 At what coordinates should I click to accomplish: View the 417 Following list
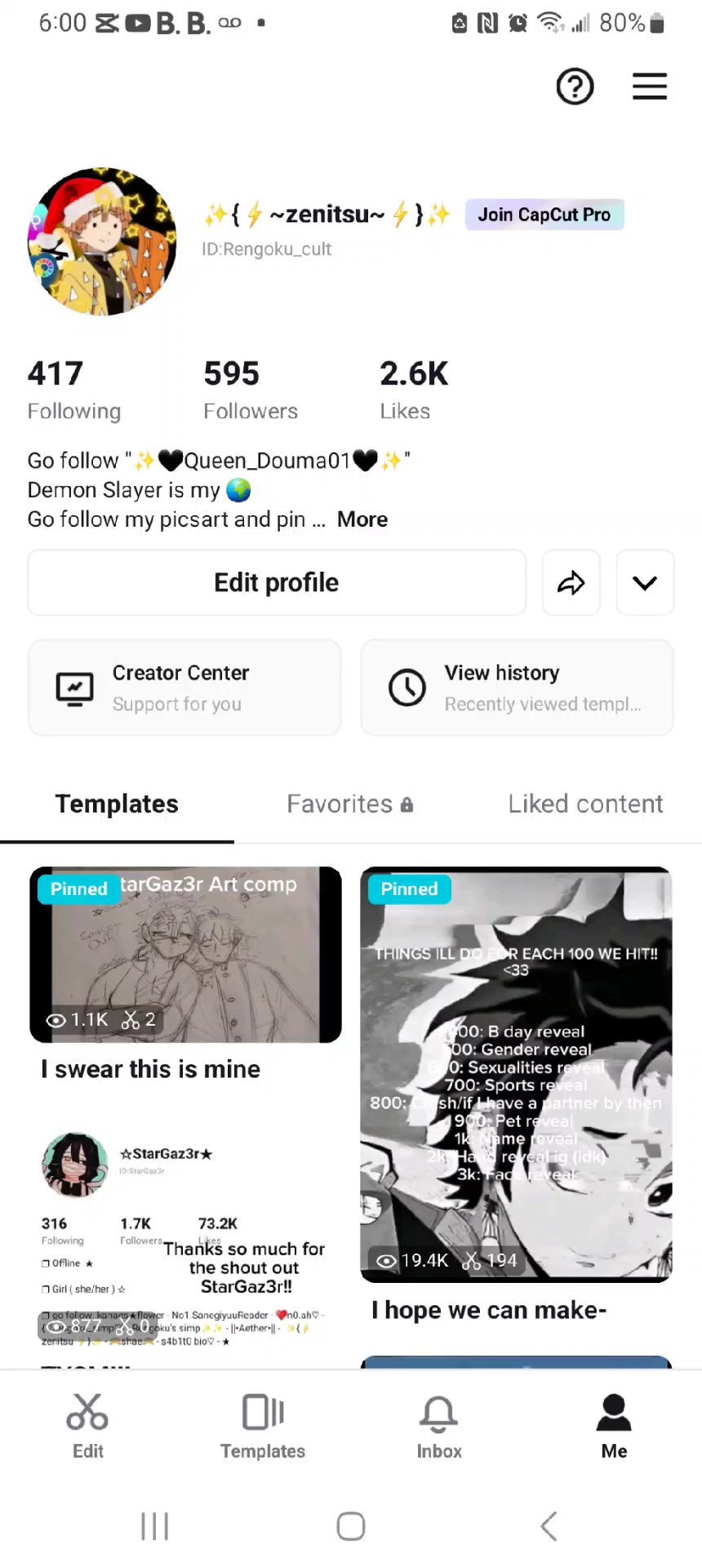click(x=73, y=390)
